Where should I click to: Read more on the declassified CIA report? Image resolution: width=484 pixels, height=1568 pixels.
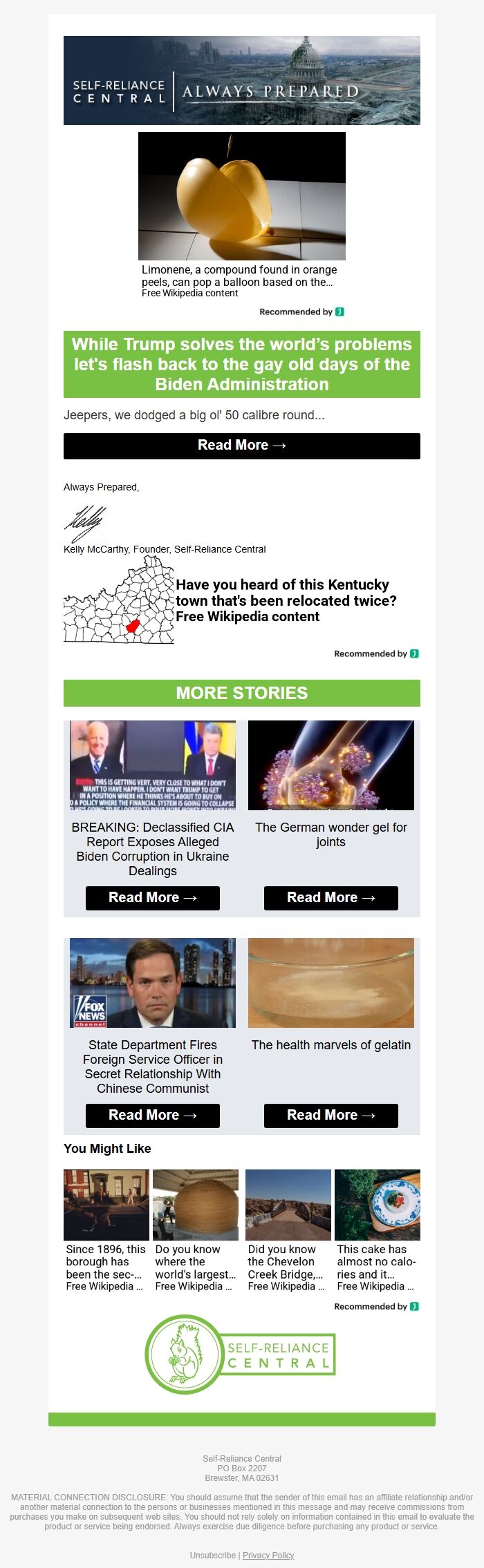(x=152, y=897)
